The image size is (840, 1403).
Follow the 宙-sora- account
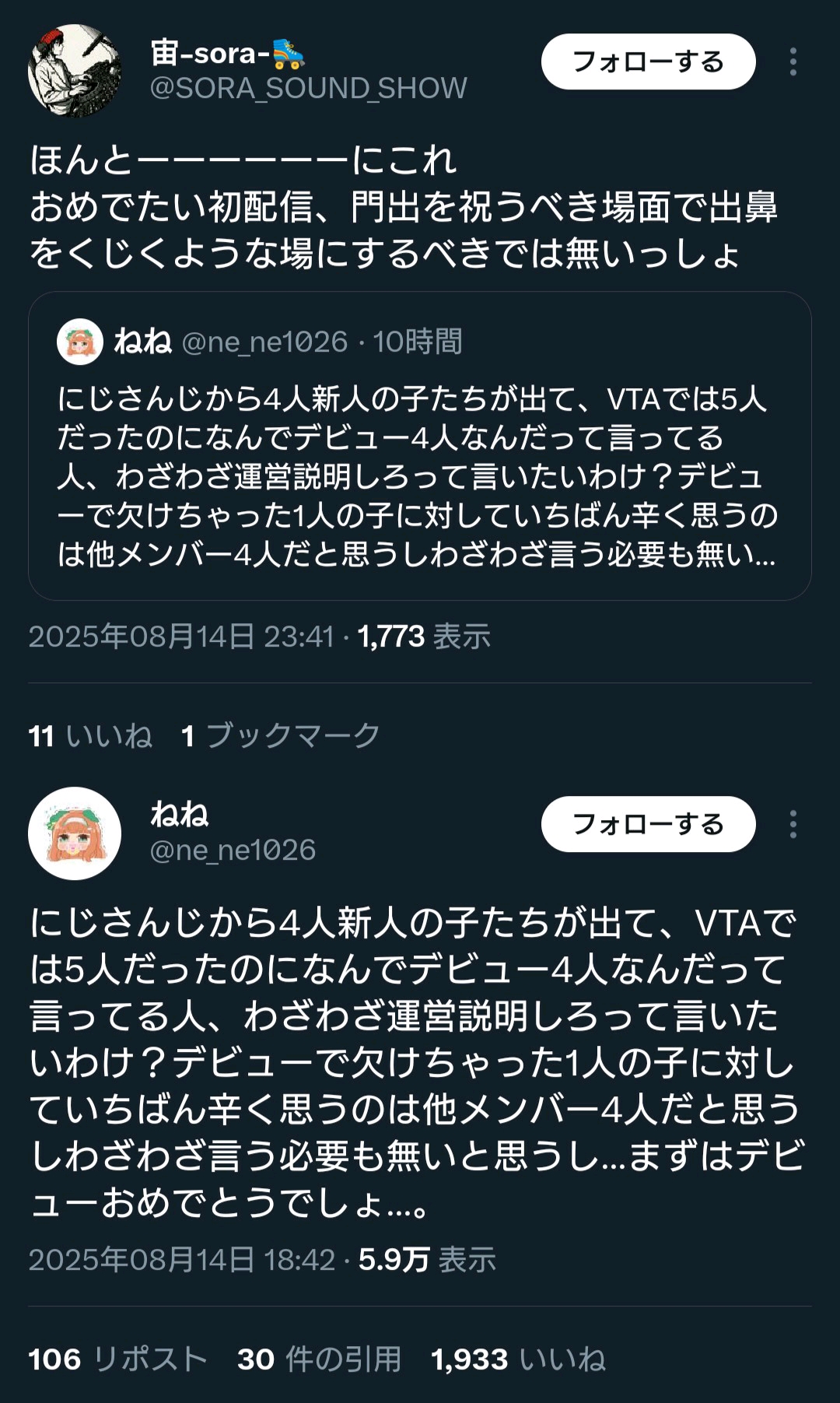(648, 61)
